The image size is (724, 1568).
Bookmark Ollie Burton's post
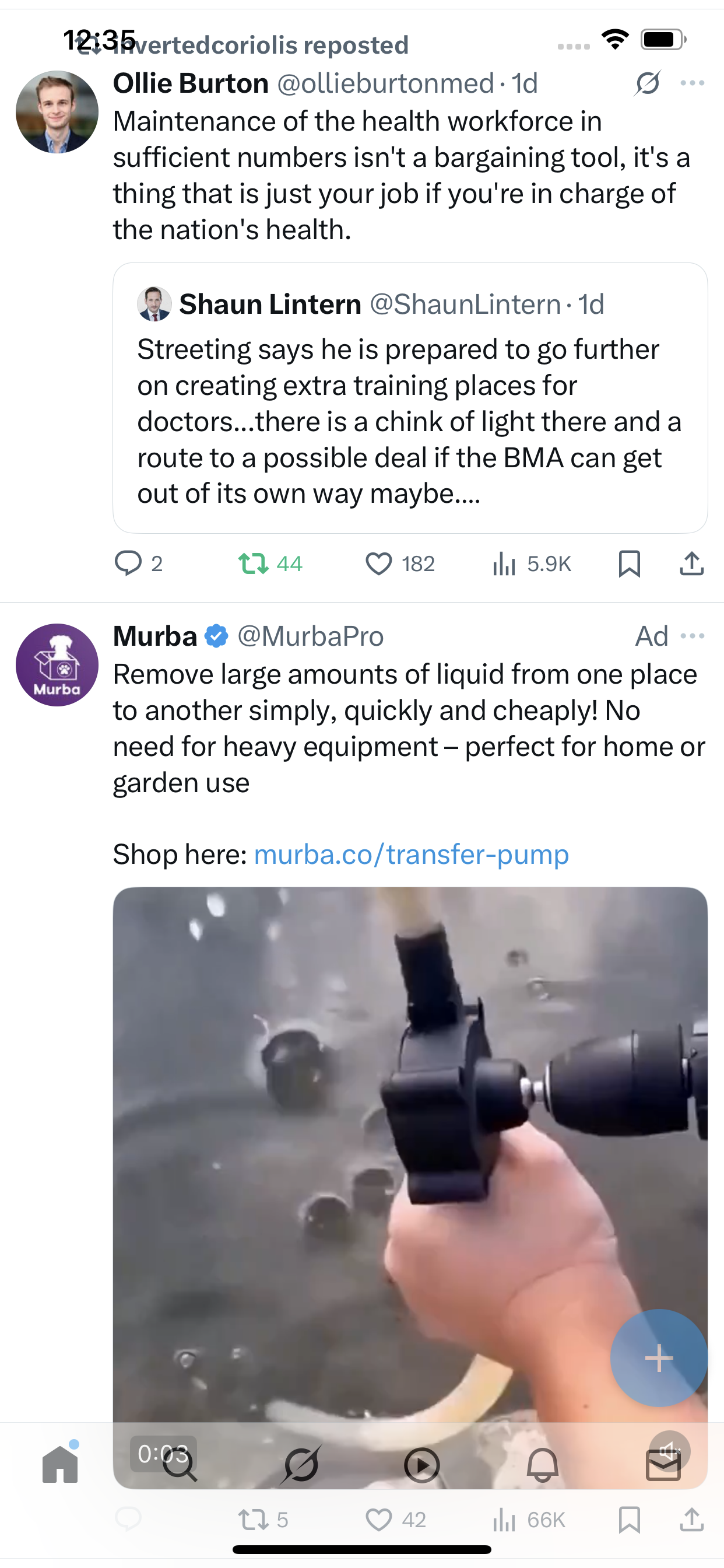tap(629, 563)
